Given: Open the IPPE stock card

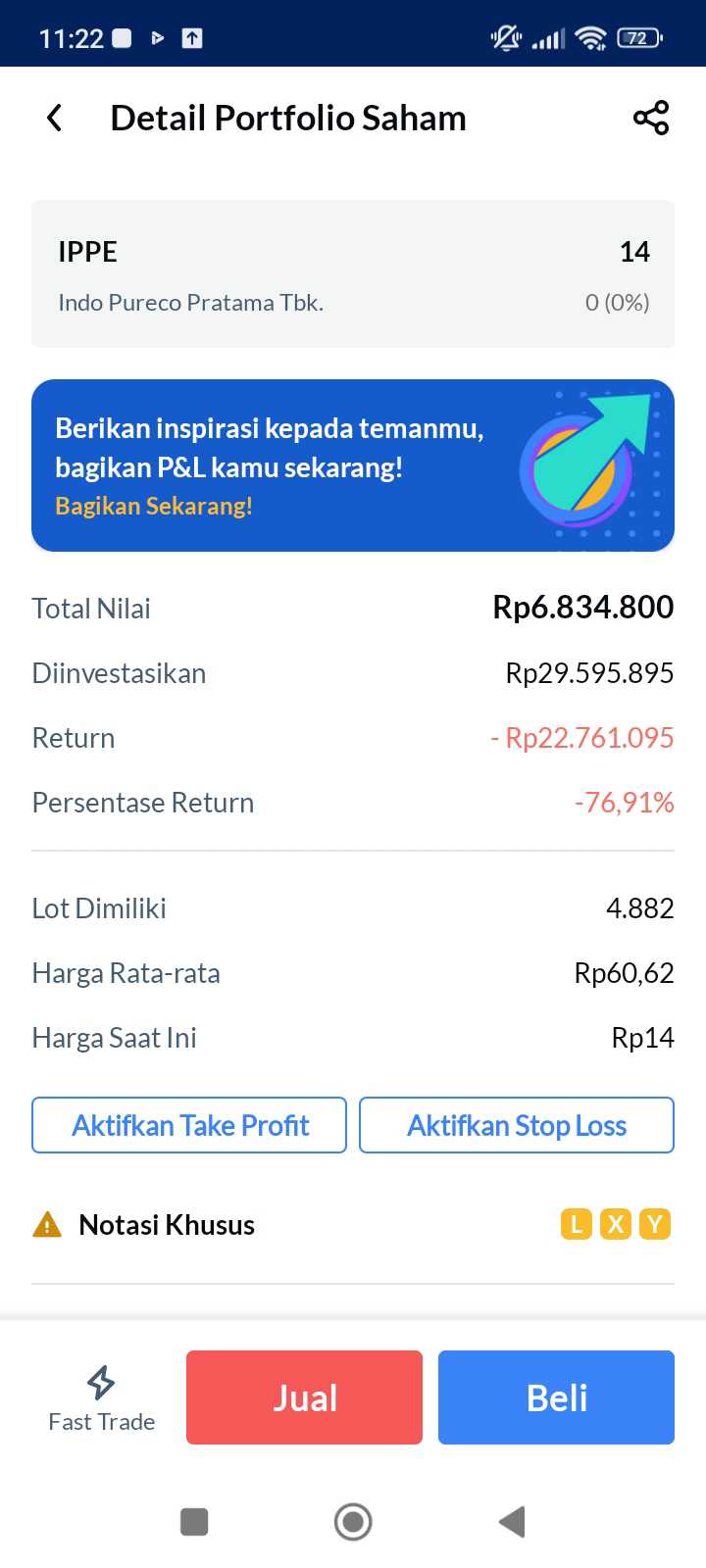Looking at the screenshot, I should [x=353, y=274].
